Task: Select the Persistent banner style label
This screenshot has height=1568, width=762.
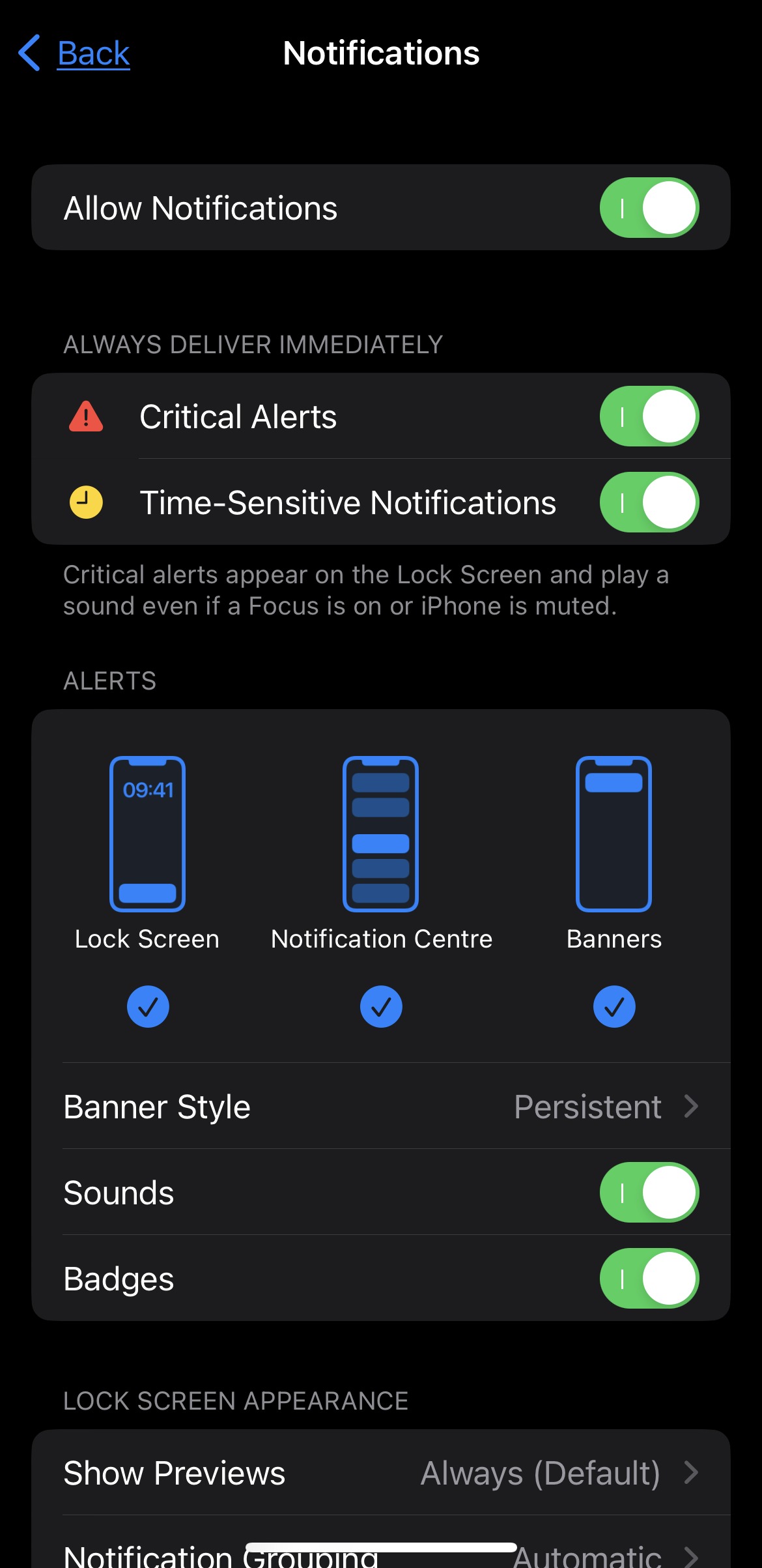Action: pyautogui.click(x=589, y=1106)
